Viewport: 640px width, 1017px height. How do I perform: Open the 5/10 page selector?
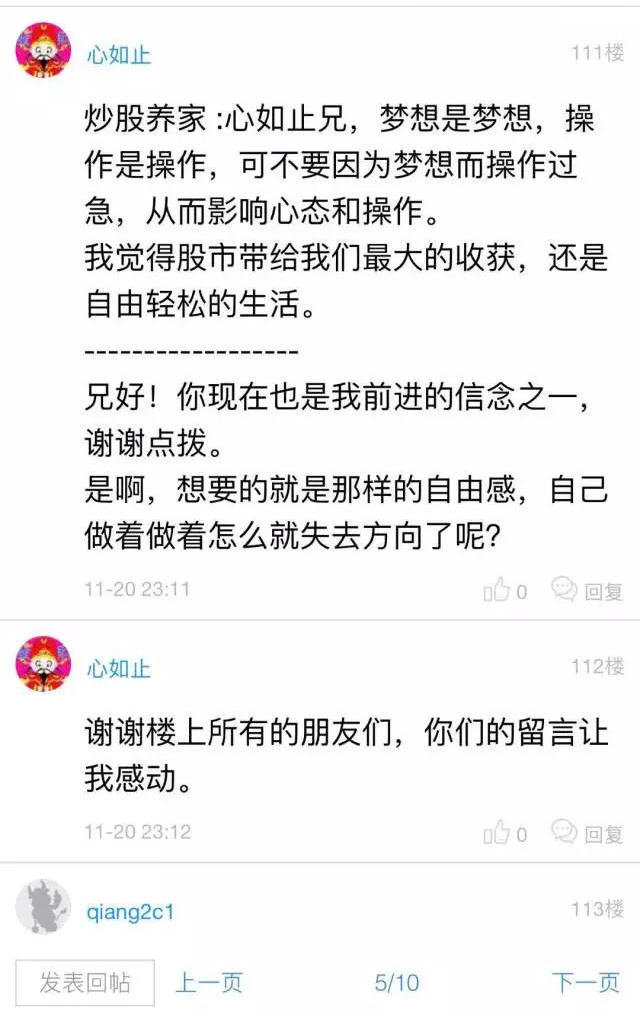pos(397,983)
